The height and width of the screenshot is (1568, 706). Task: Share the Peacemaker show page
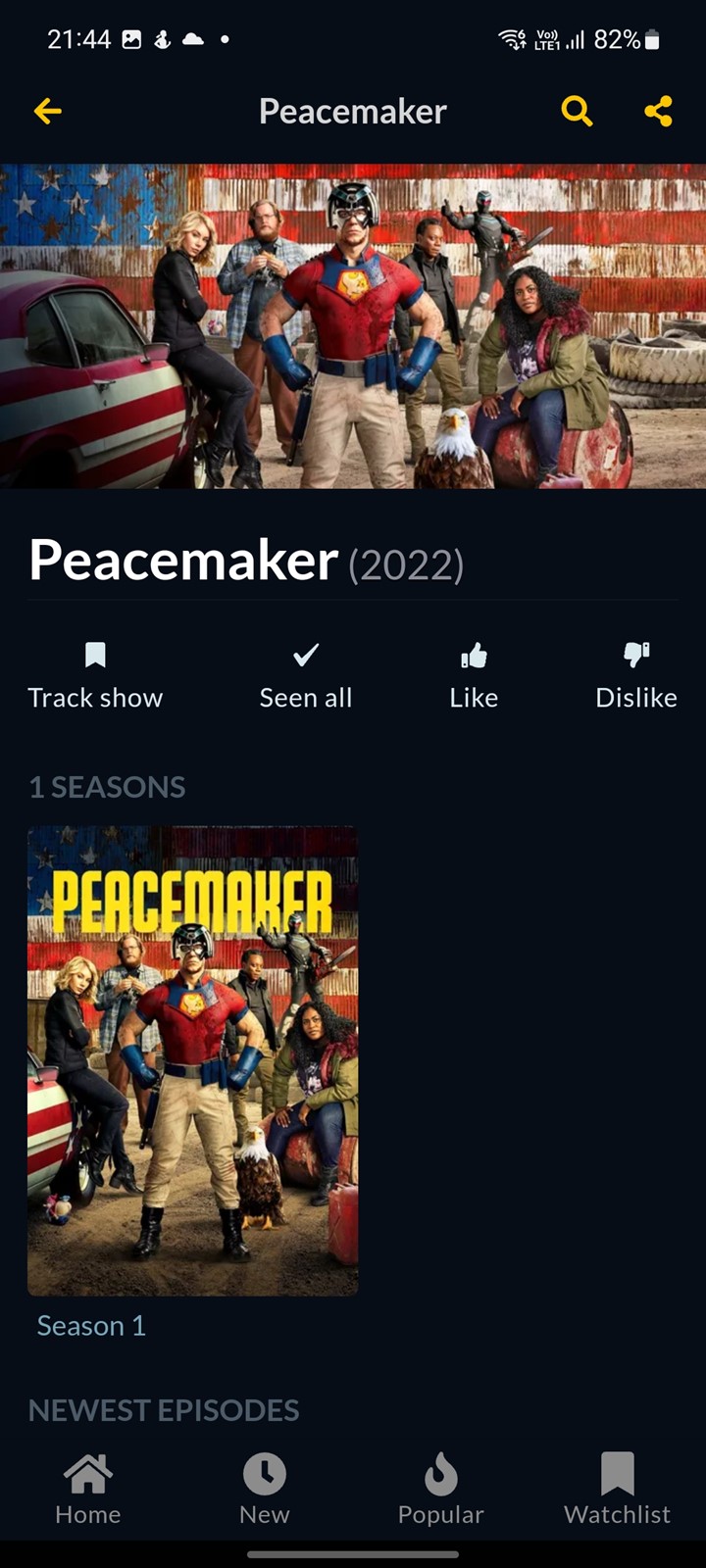659,112
